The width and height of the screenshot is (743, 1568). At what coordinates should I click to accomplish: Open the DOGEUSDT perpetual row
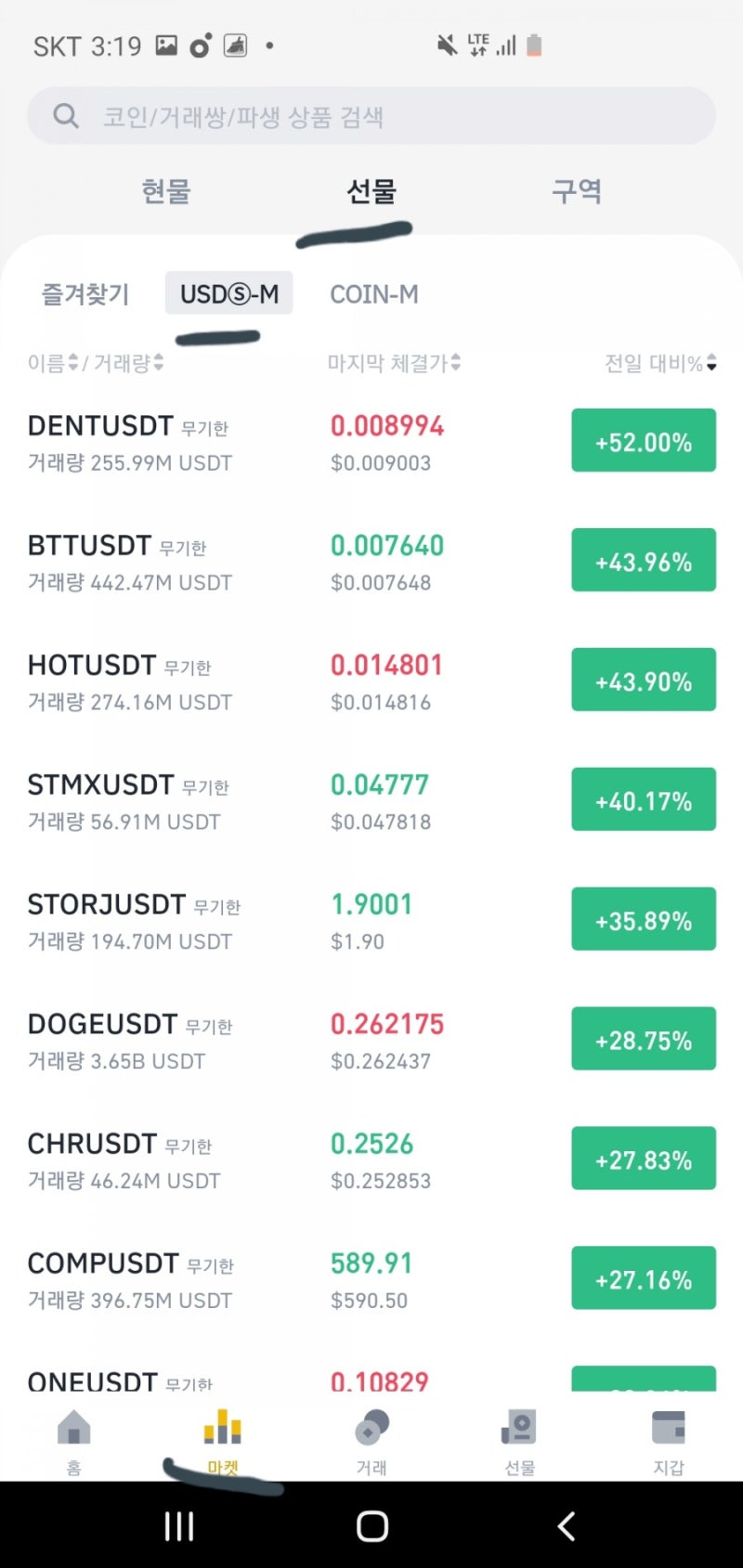pos(371,1041)
